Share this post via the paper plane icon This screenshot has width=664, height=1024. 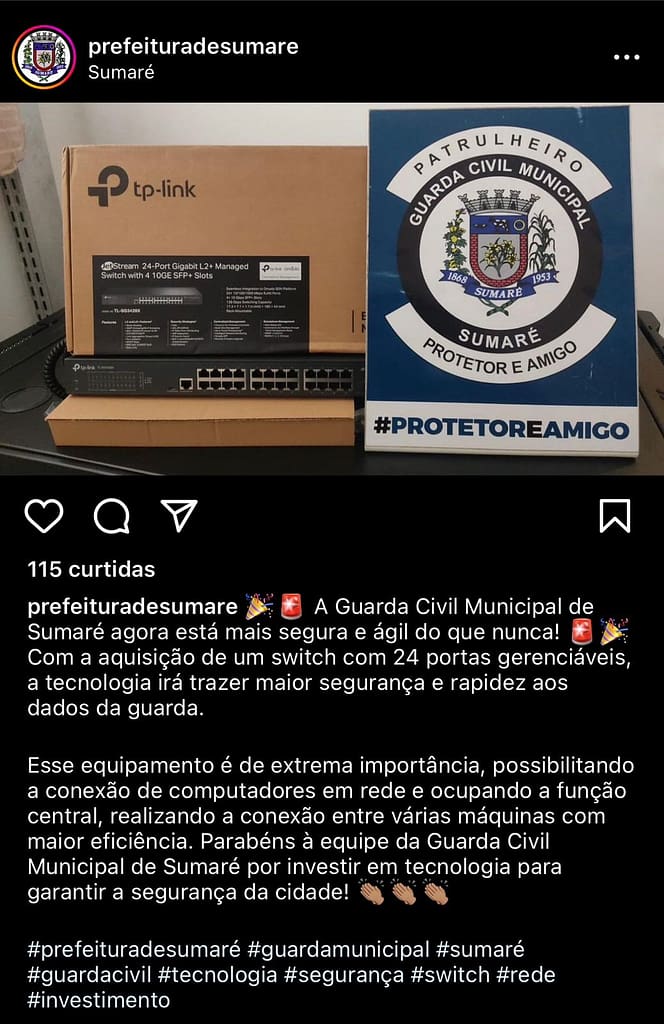pyautogui.click(x=179, y=516)
